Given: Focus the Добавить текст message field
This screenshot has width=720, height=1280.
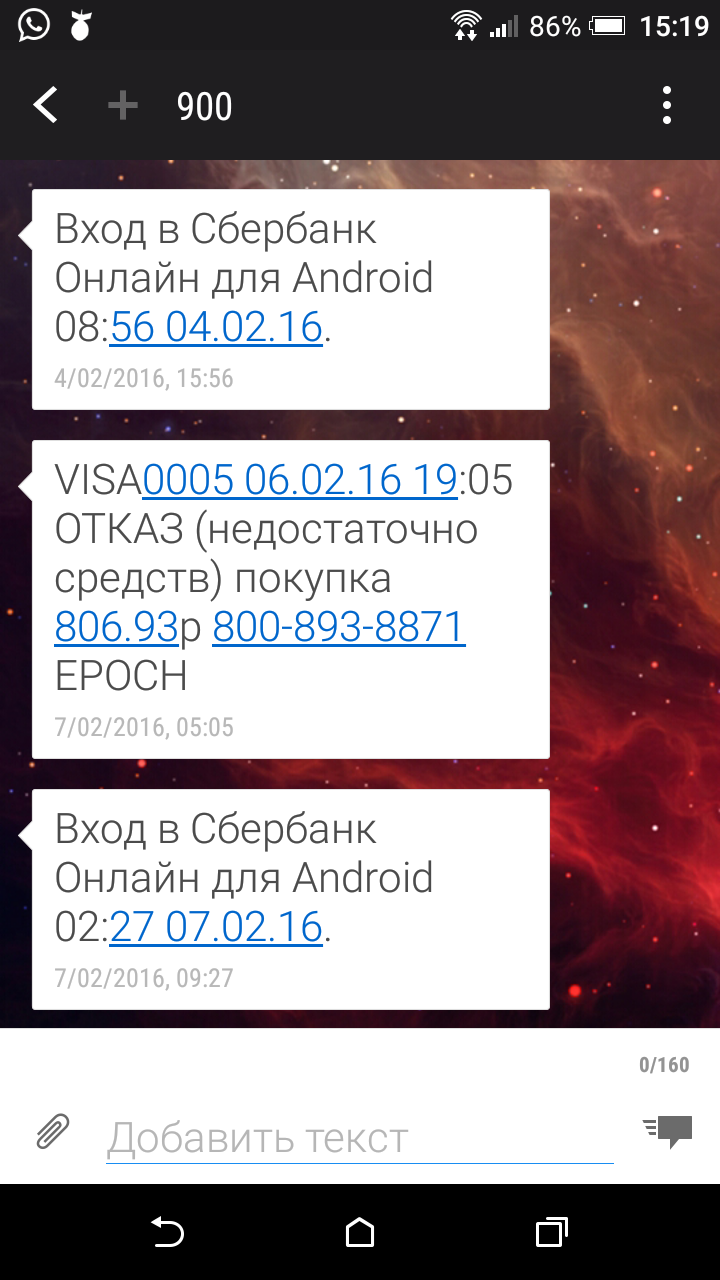Looking at the screenshot, I should coord(360,1138).
